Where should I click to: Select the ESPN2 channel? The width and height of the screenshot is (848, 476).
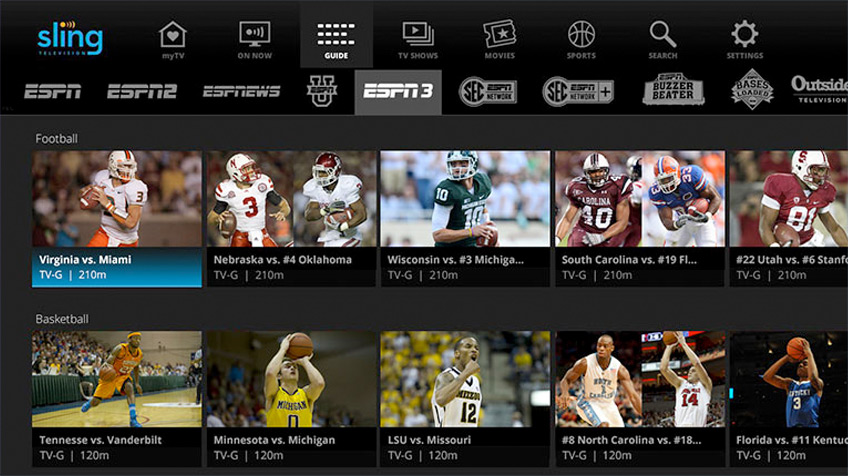pyautogui.click(x=141, y=92)
